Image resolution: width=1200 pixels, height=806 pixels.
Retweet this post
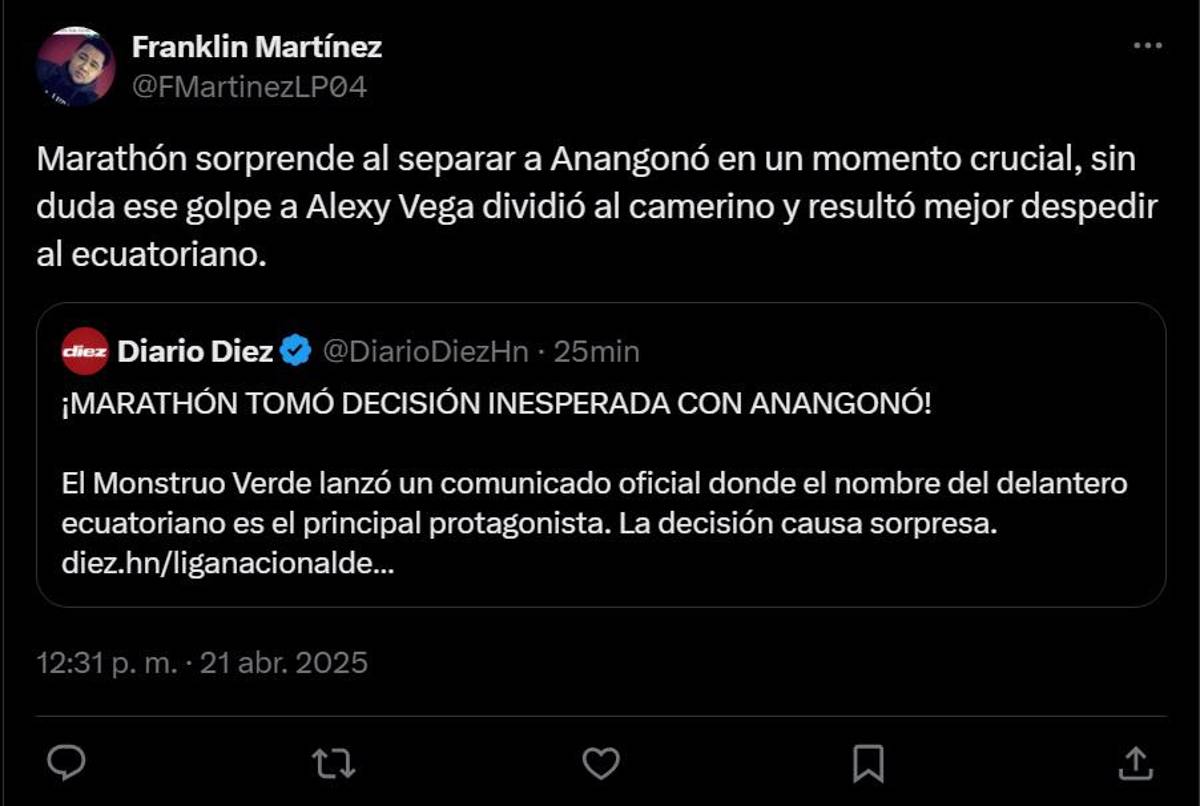click(x=333, y=764)
